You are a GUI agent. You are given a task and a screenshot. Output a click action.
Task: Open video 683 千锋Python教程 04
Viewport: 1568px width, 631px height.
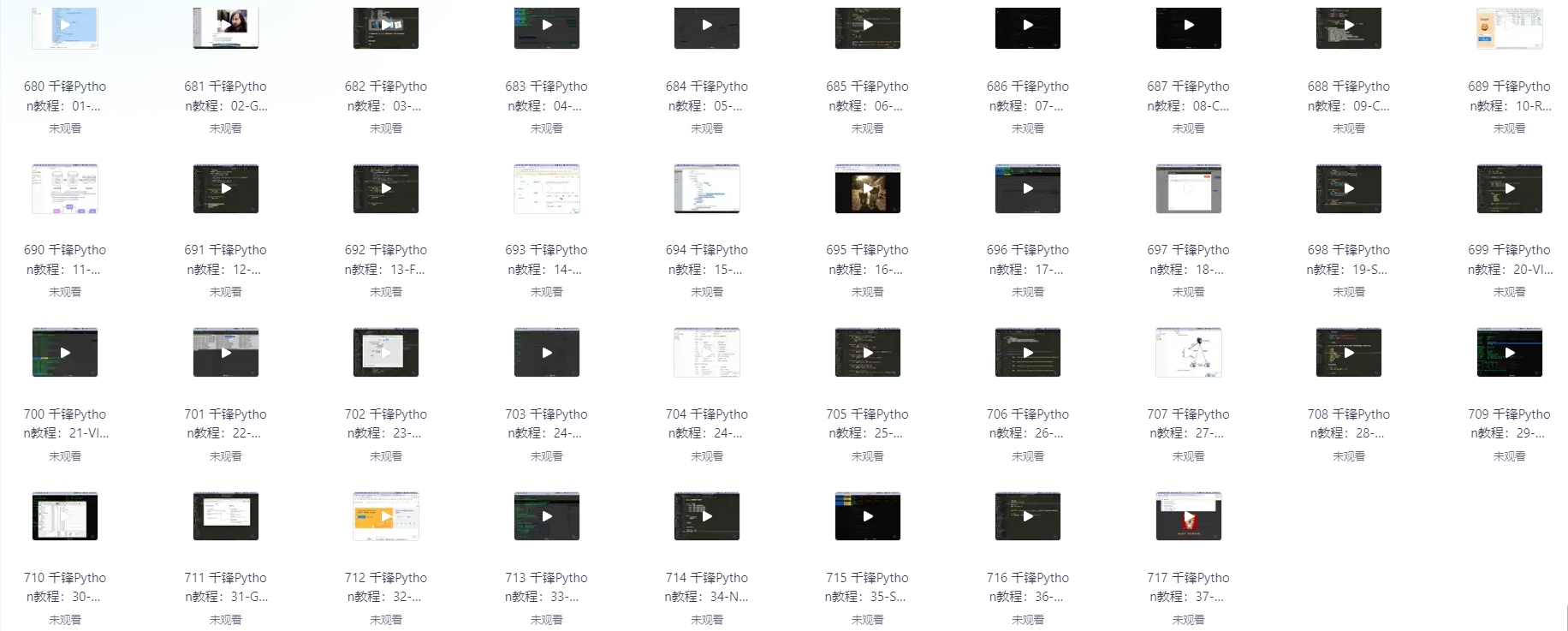(547, 26)
